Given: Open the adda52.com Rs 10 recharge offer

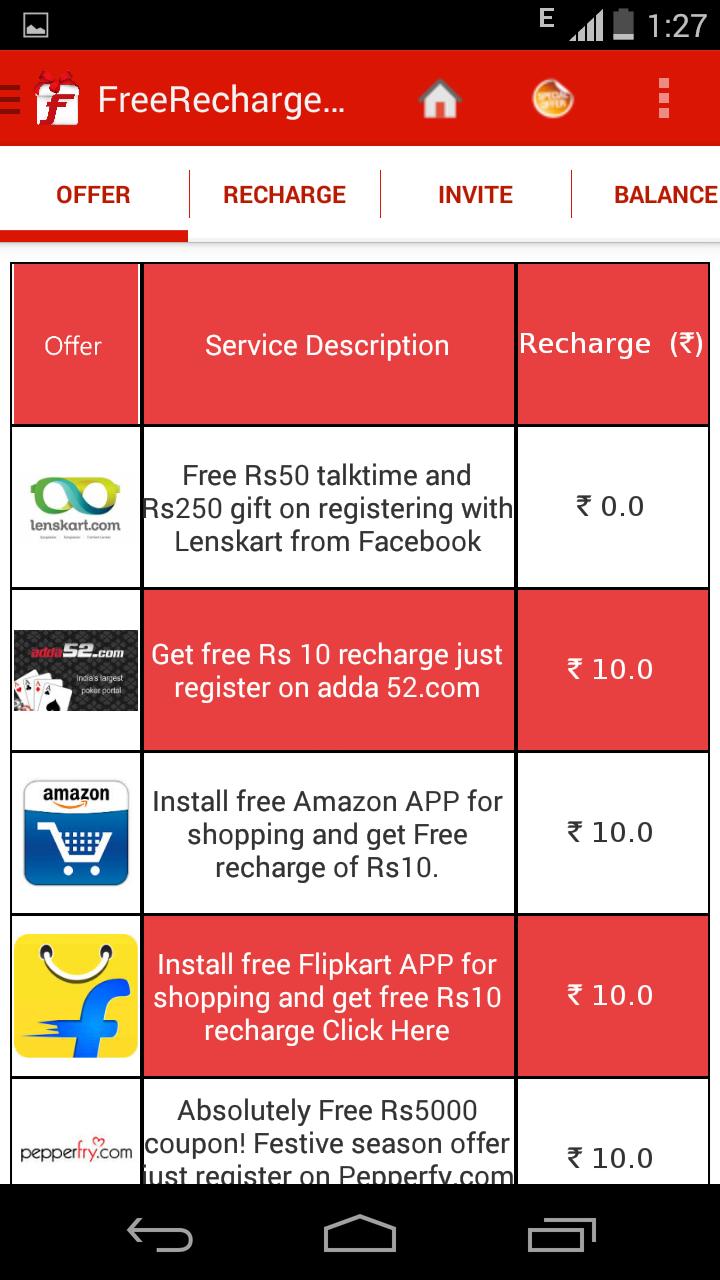Looking at the screenshot, I should [328, 671].
